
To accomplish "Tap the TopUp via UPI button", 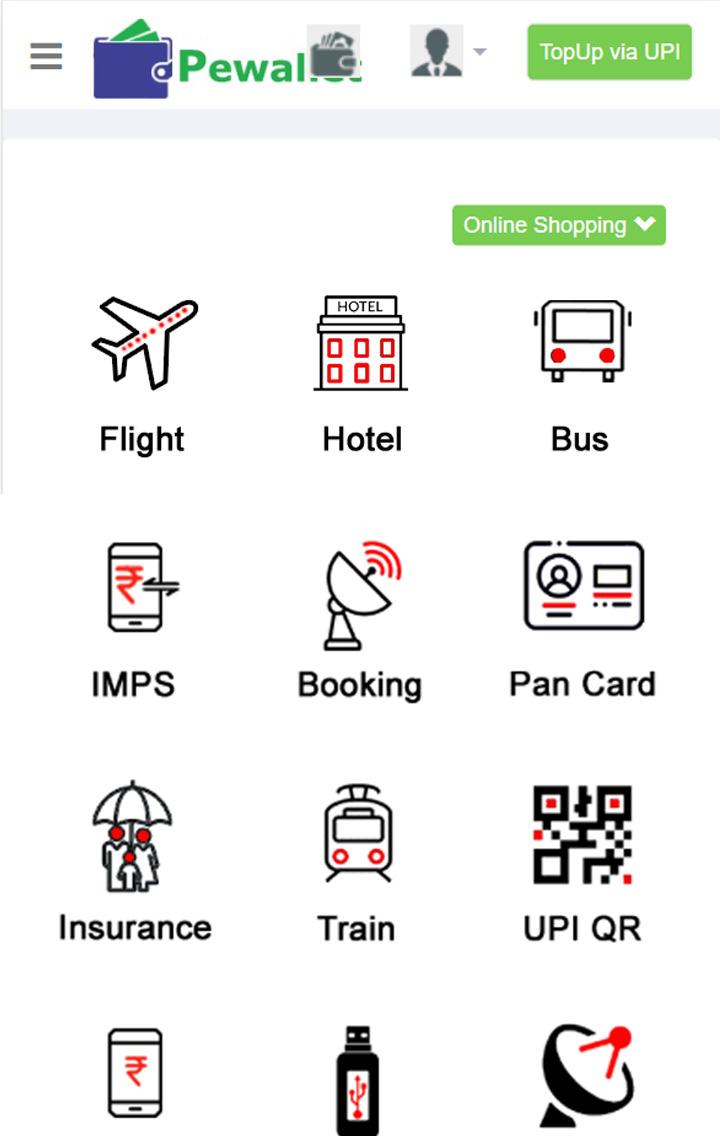I will pyautogui.click(x=609, y=52).
